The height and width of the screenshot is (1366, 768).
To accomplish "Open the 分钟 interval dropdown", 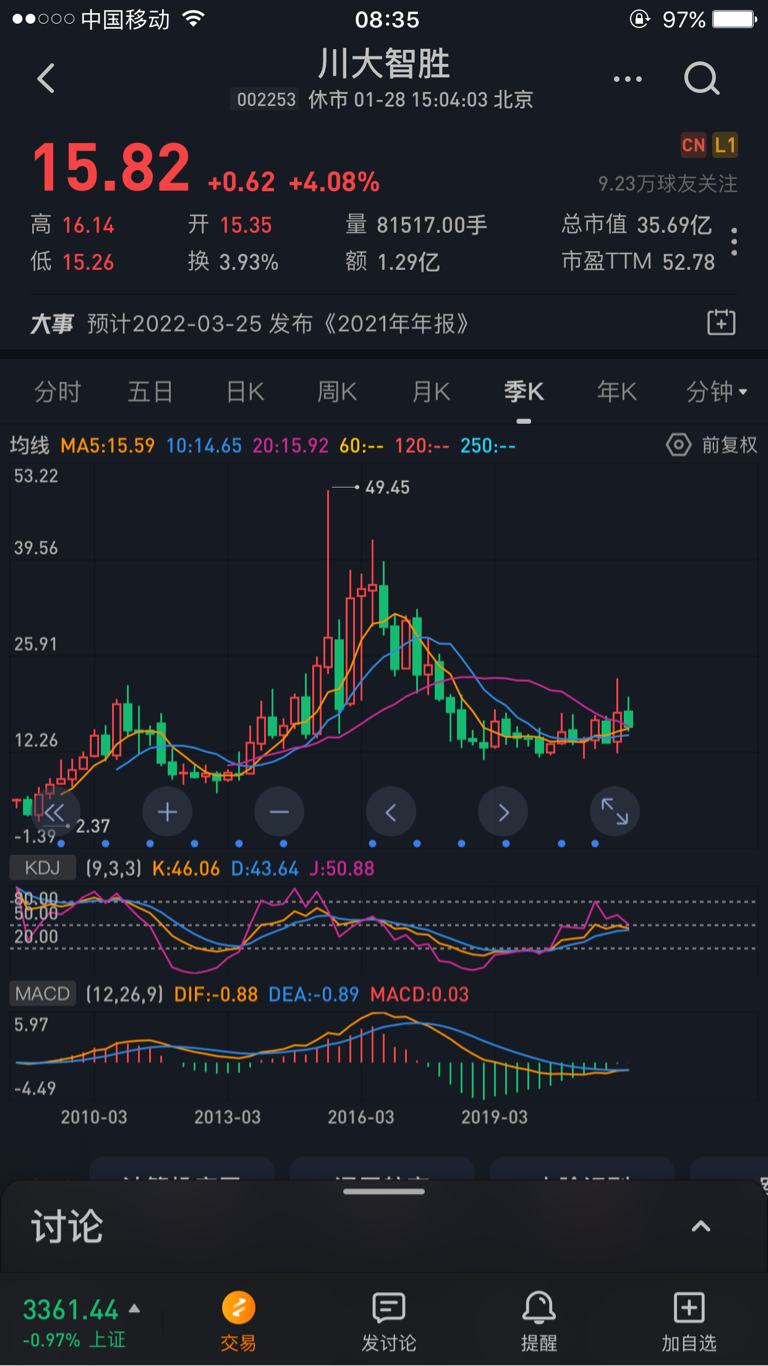I will [716, 392].
